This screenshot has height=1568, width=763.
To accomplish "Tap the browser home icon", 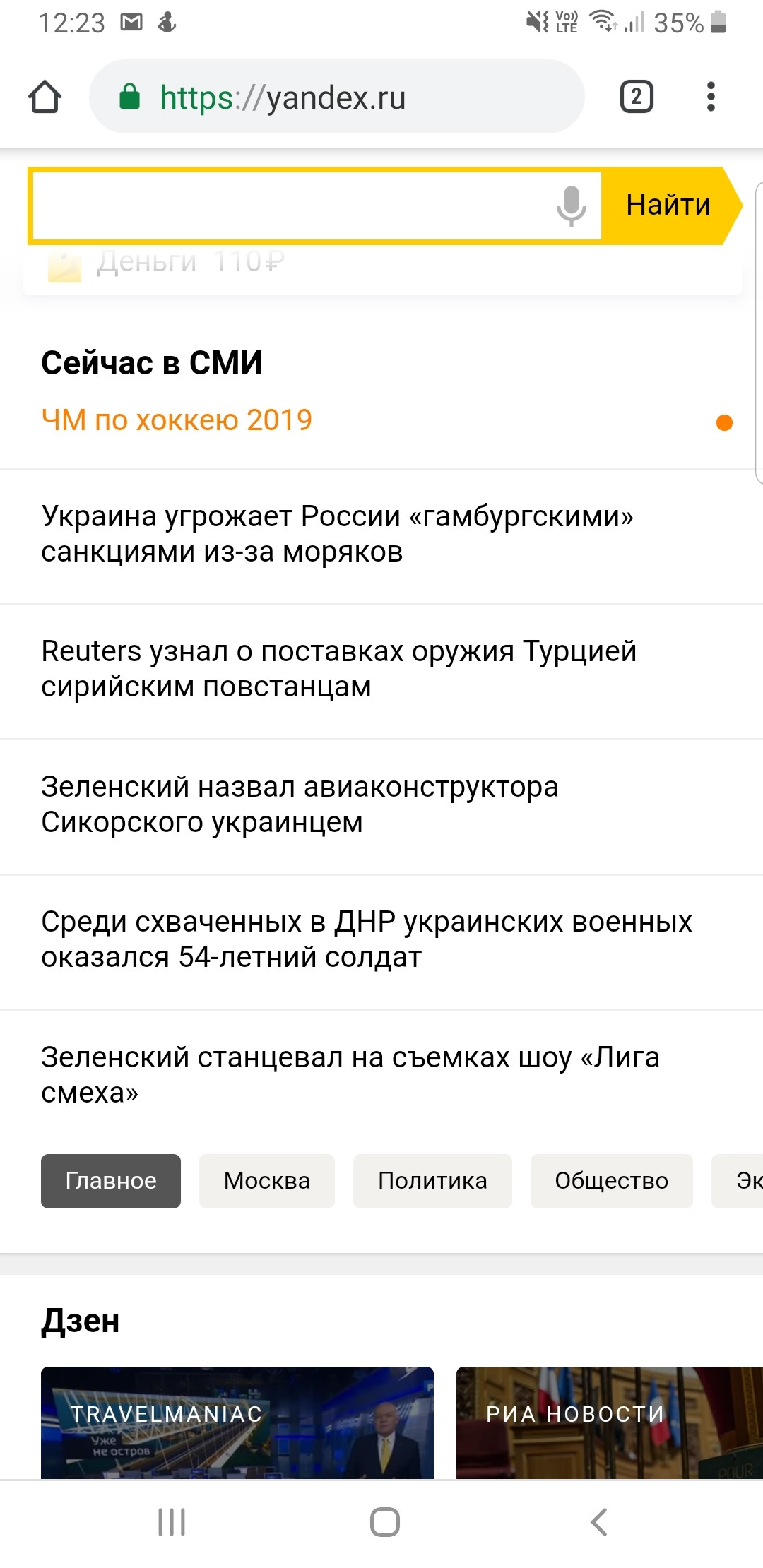I will tap(45, 97).
